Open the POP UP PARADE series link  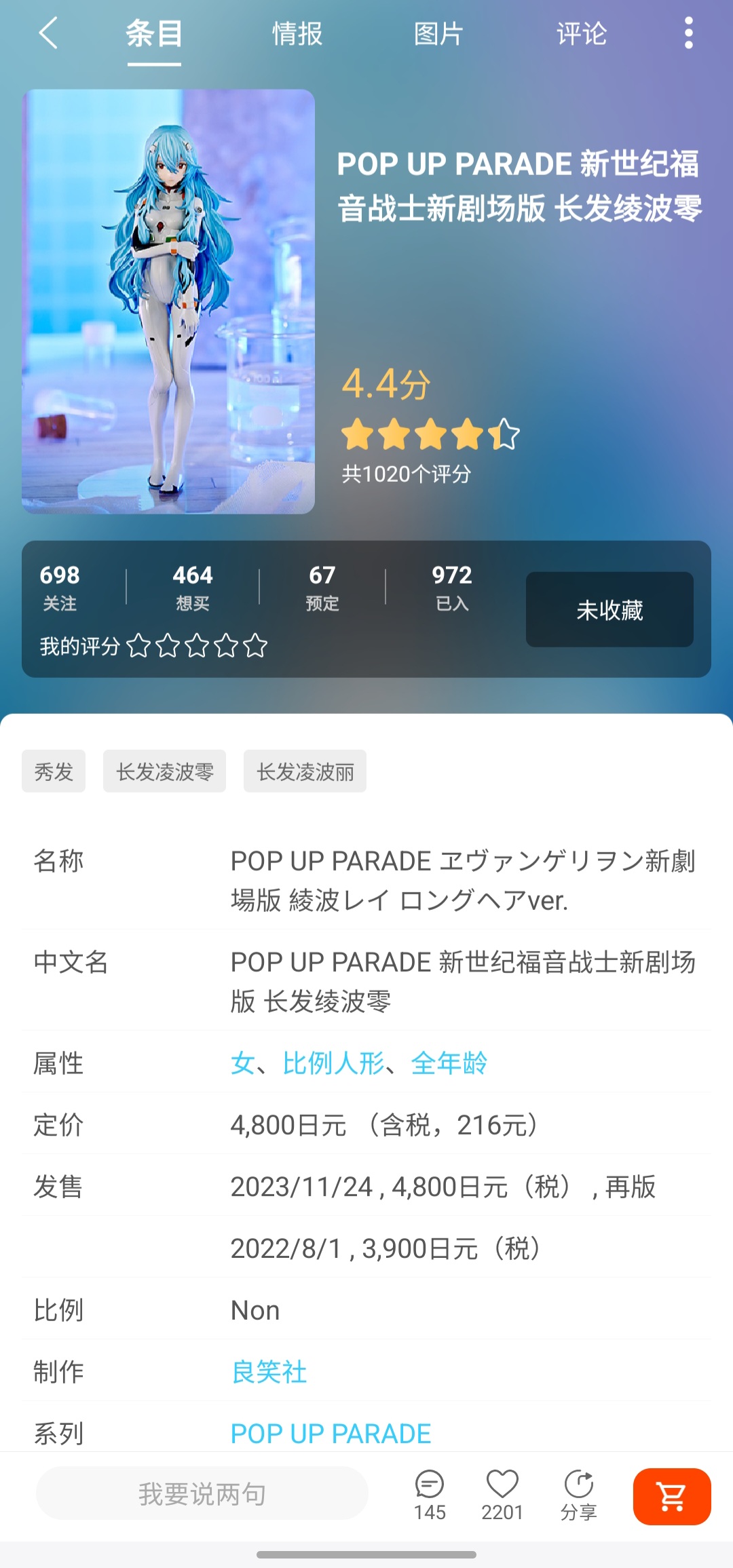pos(331,1433)
